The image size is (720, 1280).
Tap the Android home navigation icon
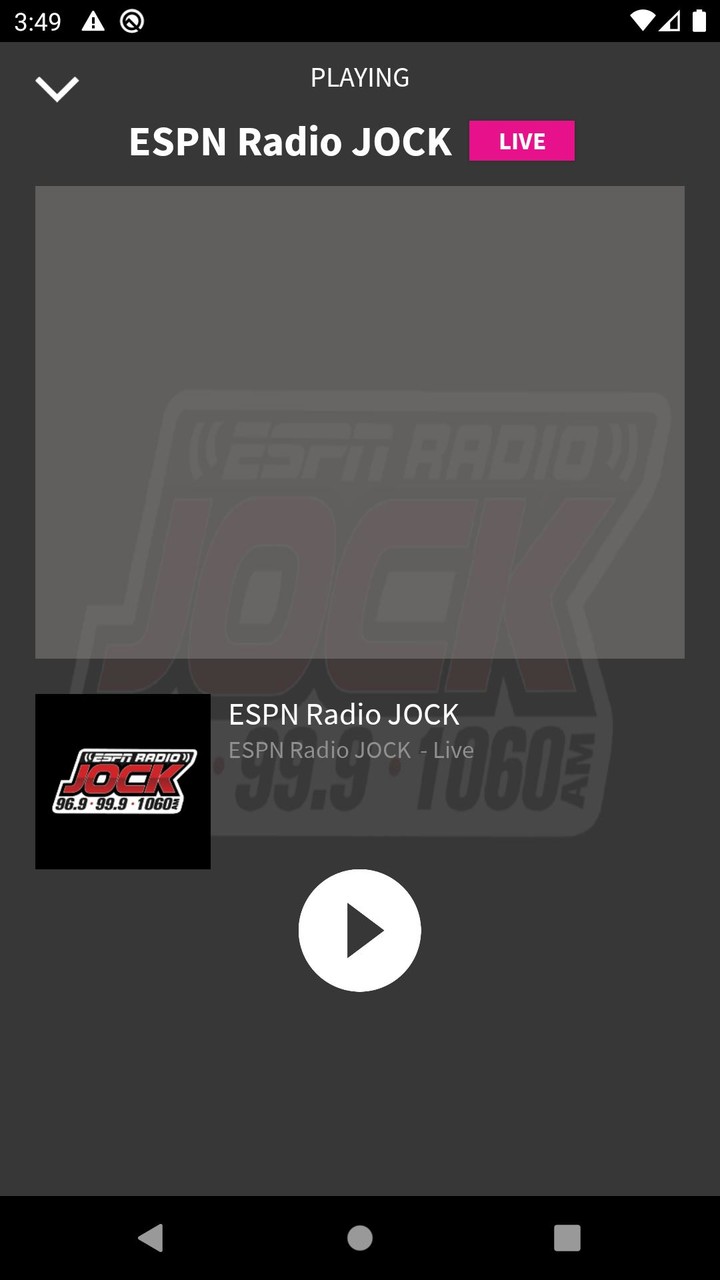click(360, 1238)
